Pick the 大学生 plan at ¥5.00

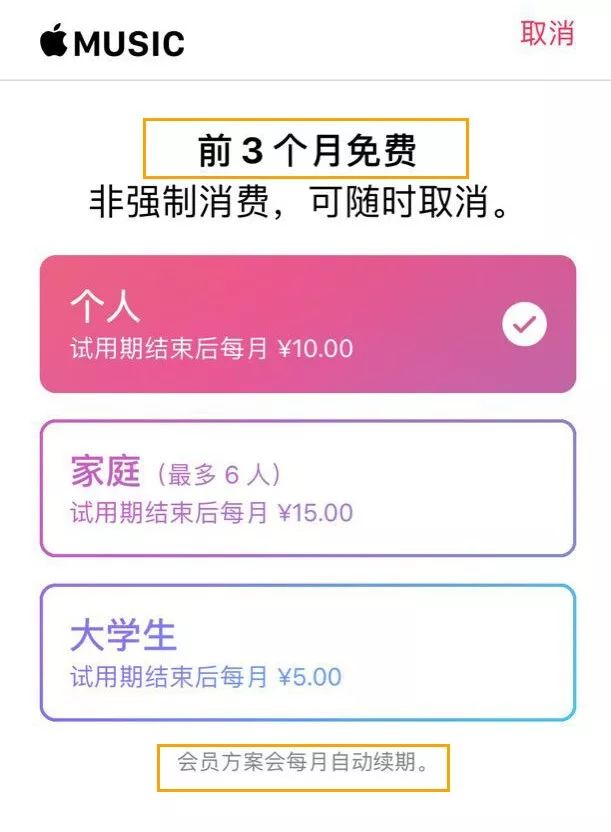pos(307,652)
